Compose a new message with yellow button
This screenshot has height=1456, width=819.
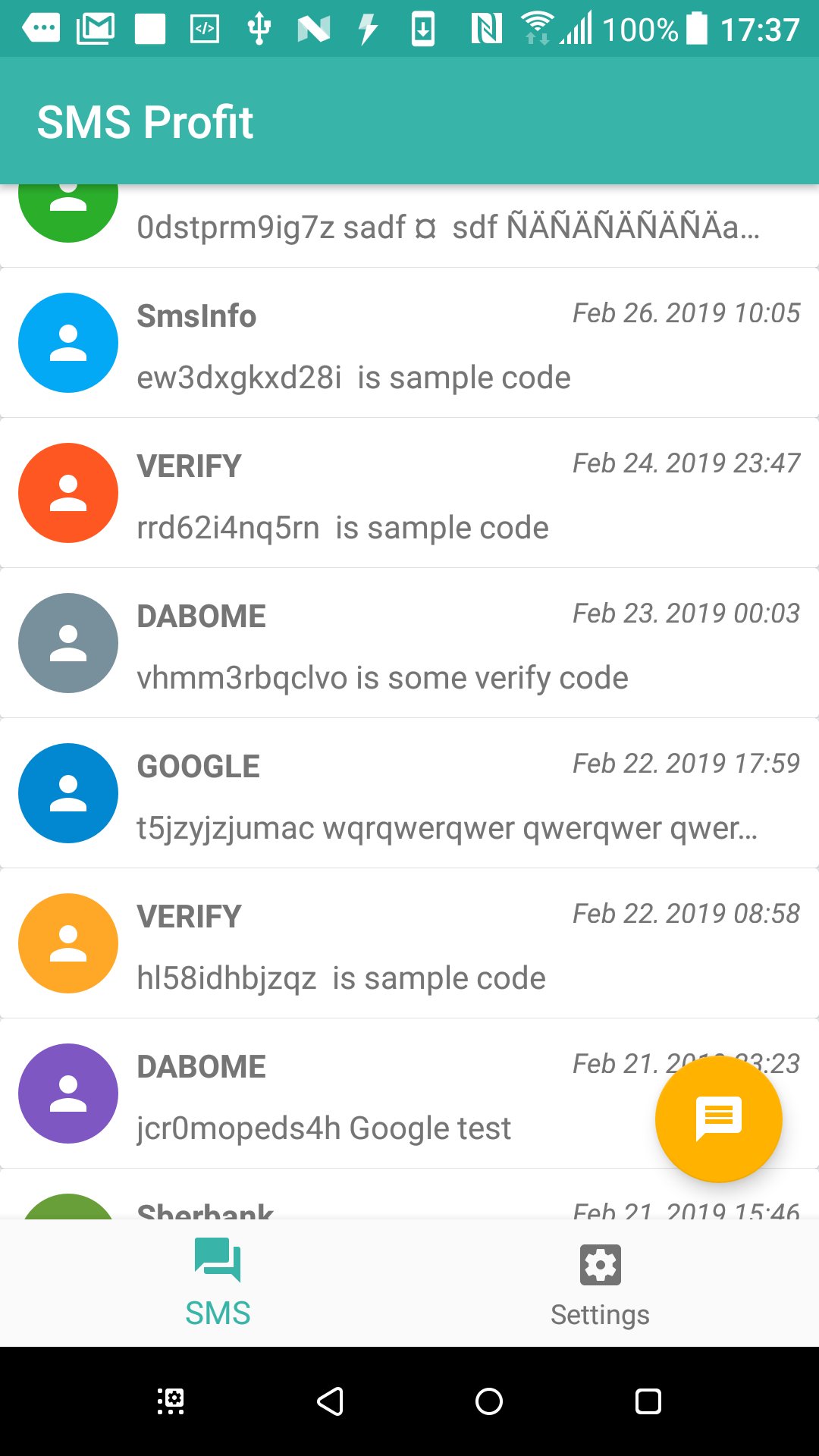coord(718,1119)
